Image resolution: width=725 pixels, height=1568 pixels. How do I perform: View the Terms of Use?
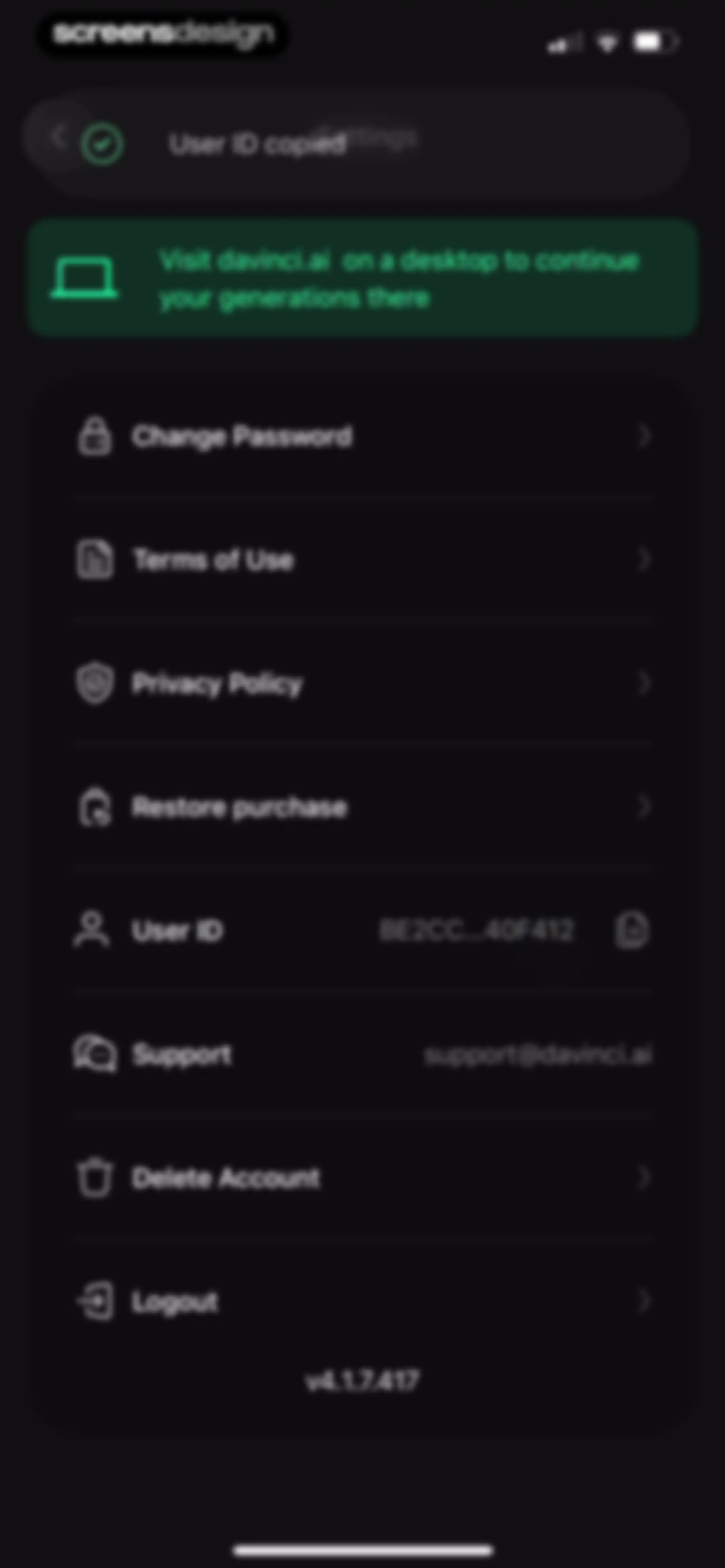(x=363, y=560)
